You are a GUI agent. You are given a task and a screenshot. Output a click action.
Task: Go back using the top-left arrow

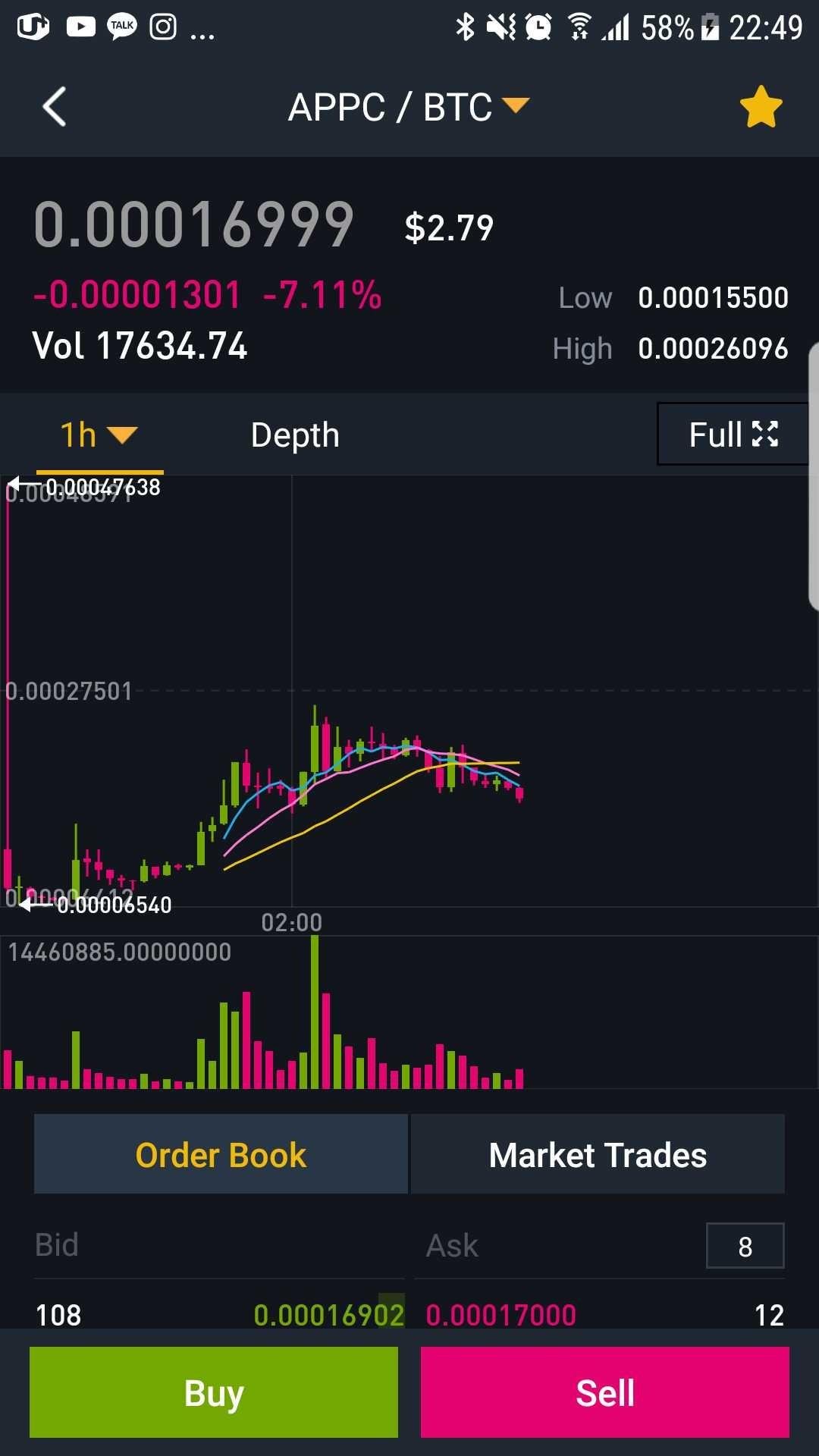[x=55, y=107]
